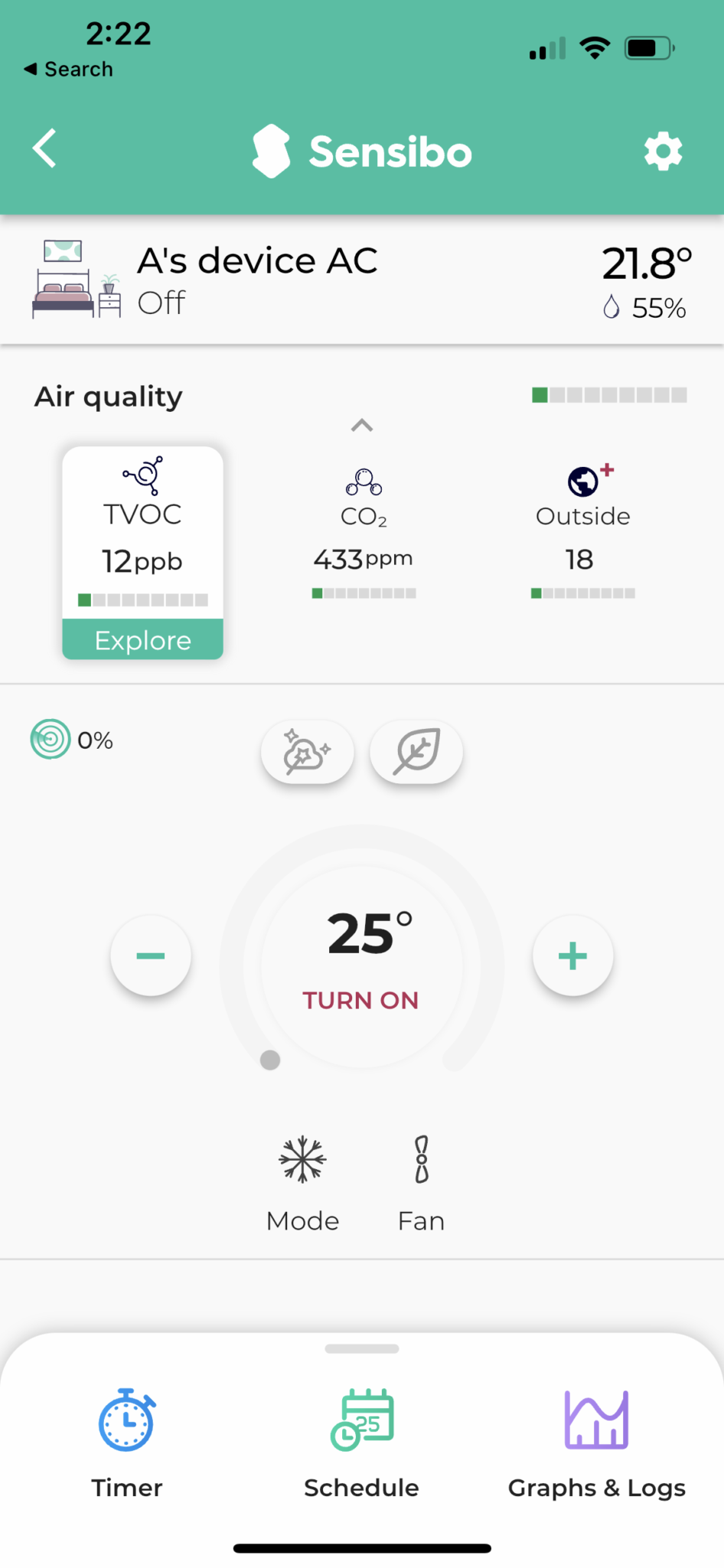The height and width of the screenshot is (1568, 724).
Task: Tap the cloud and sparkles pill button
Action: pyautogui.click(x=308, y=752)
